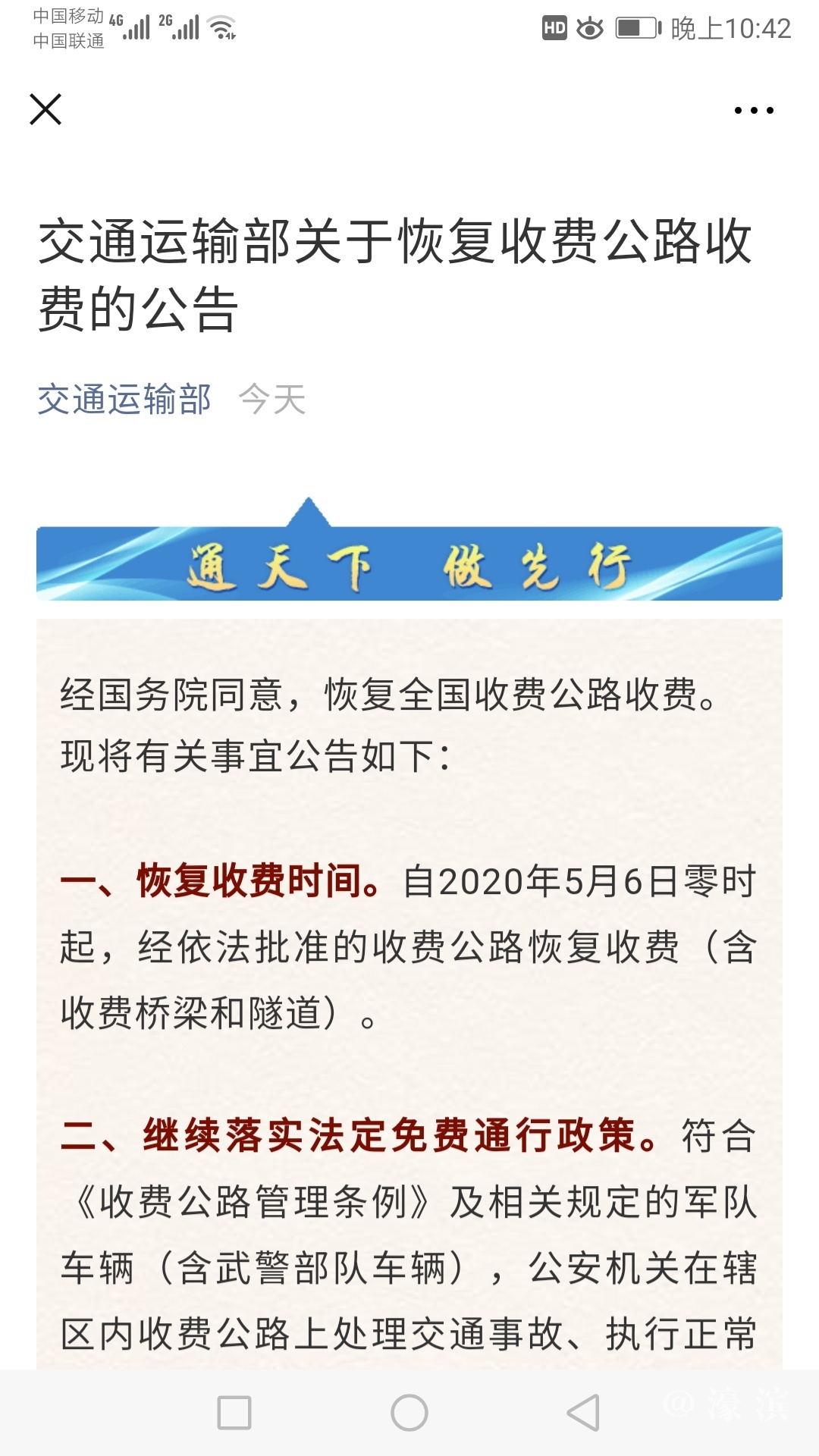Tap the system back button
Viewport: 819px width, 1456px height.
pyautogui.click(x=583, y=1413)
